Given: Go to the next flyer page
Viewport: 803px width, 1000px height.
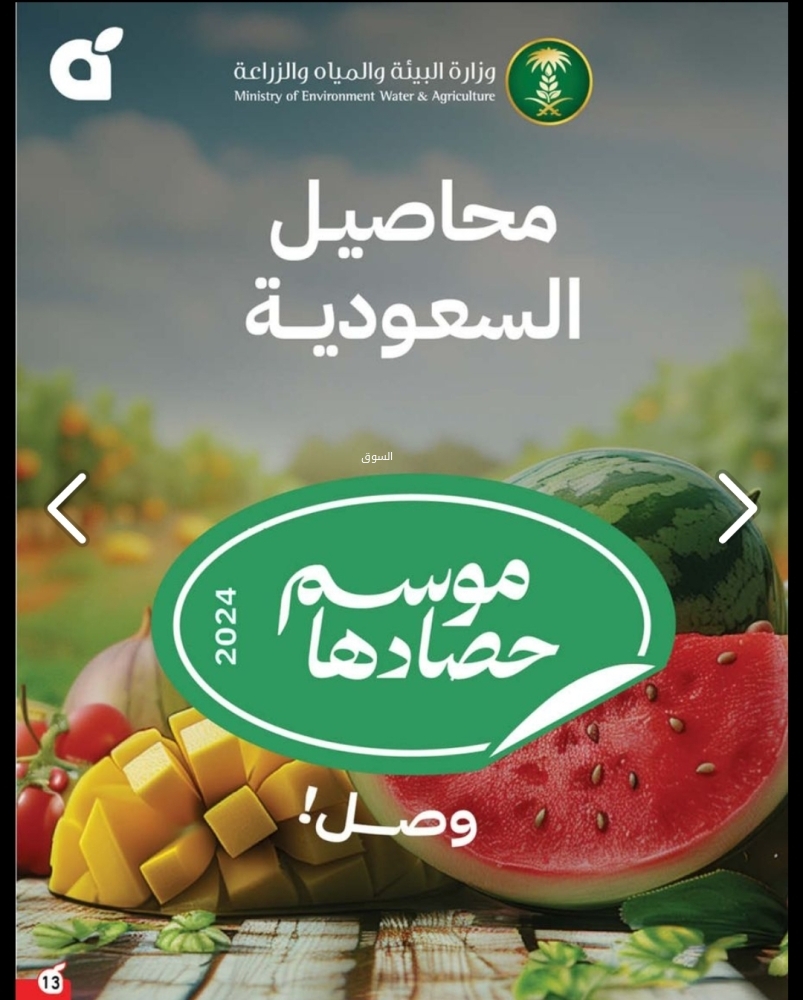Looking at the screenshot, I should point(737,508).
